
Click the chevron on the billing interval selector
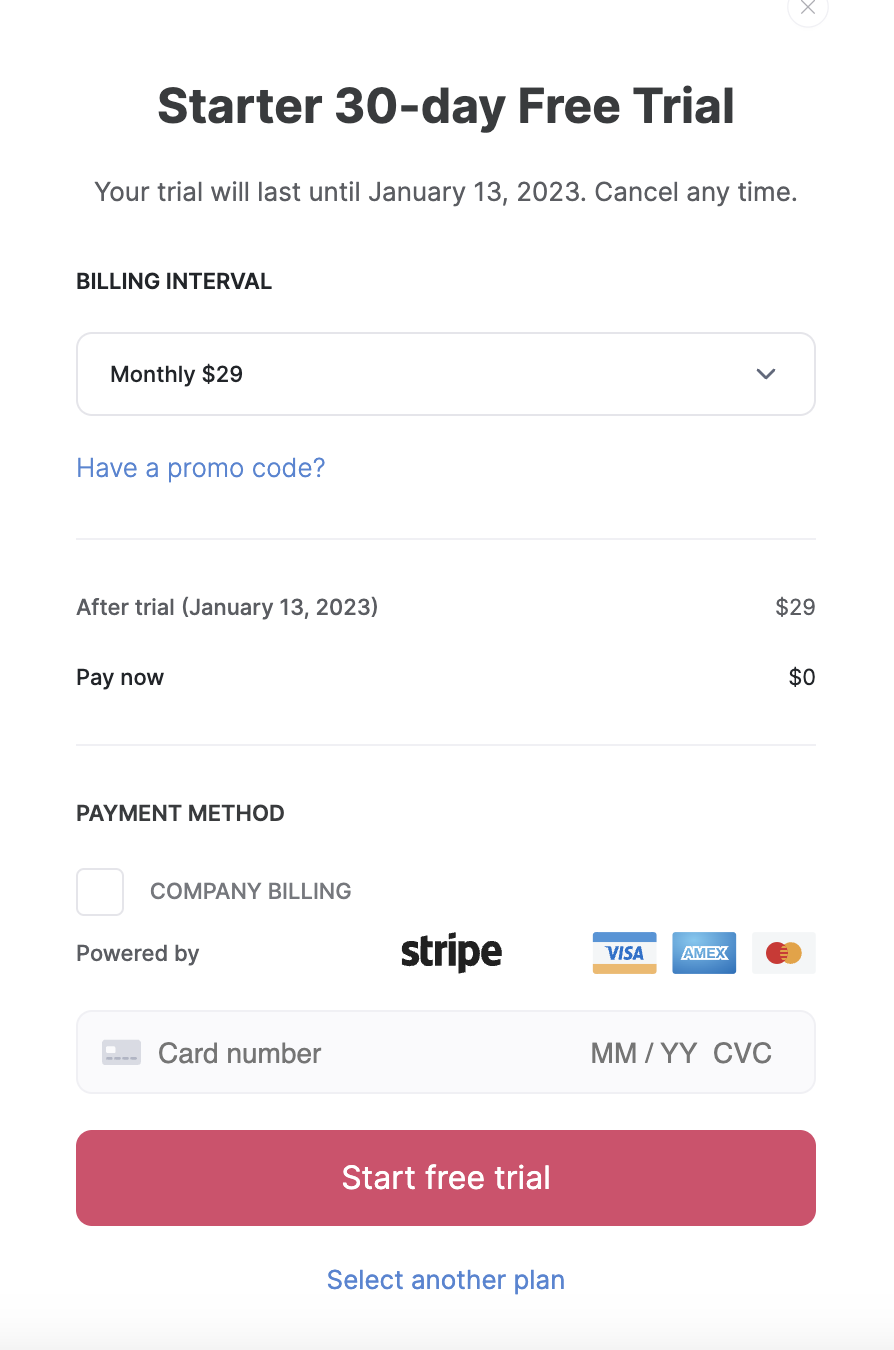click(x=766, y=374)
